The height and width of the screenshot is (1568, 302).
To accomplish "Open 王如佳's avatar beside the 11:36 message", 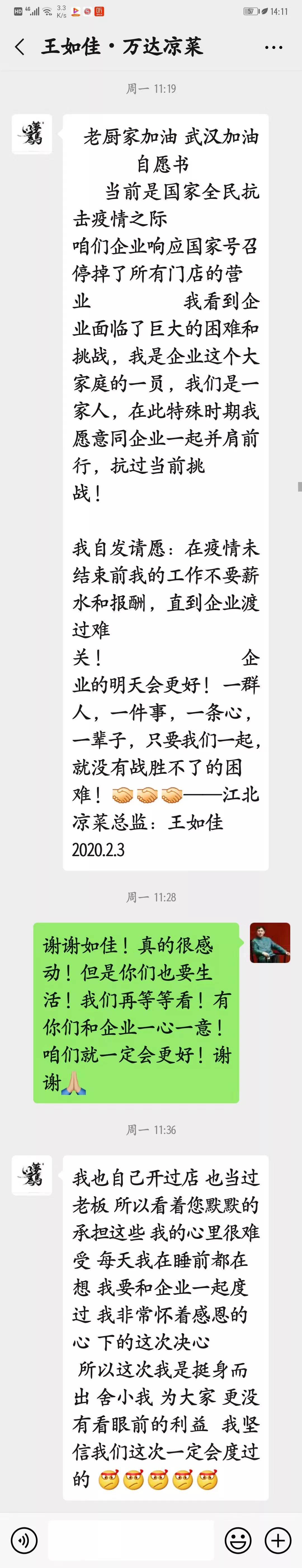I will pos(32,1175).
